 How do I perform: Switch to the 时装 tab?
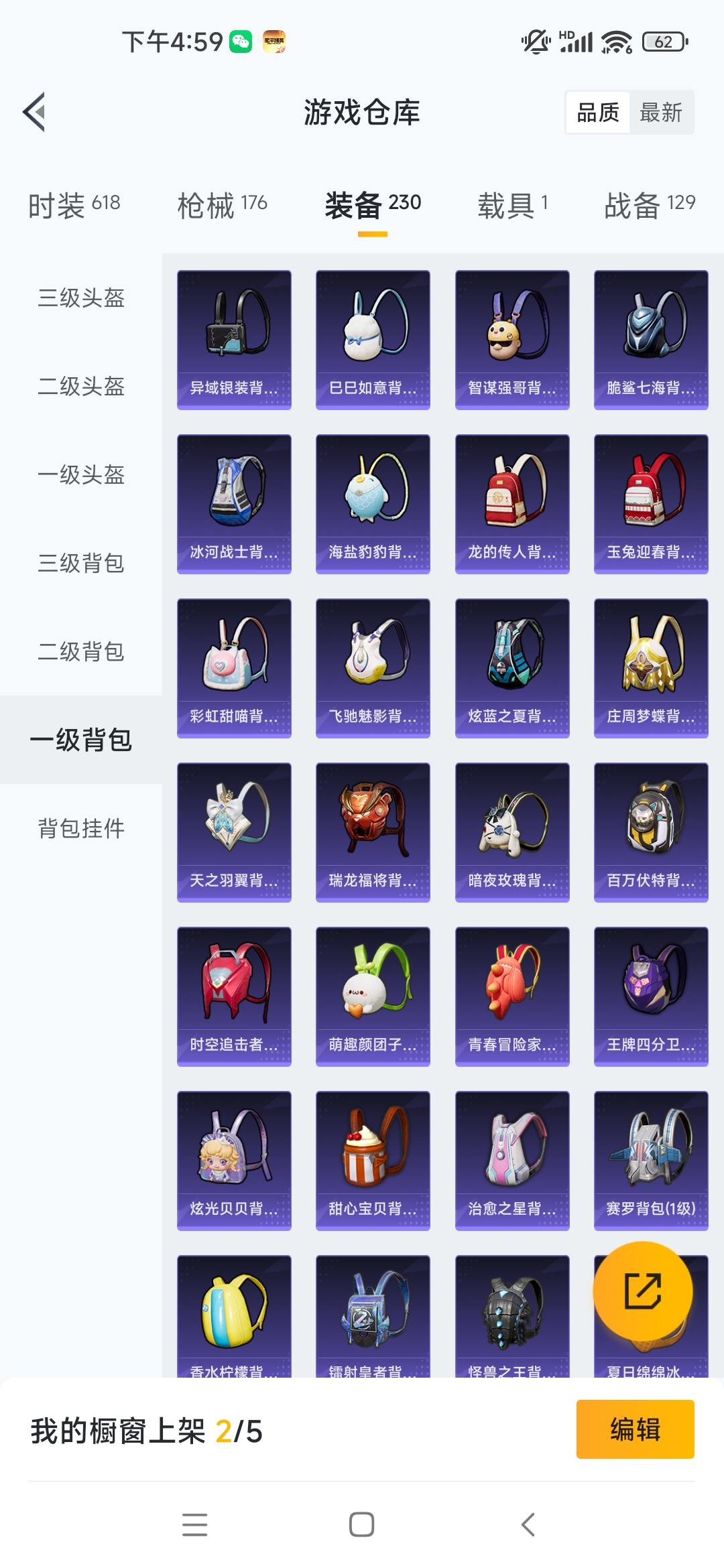pos(74,204)
